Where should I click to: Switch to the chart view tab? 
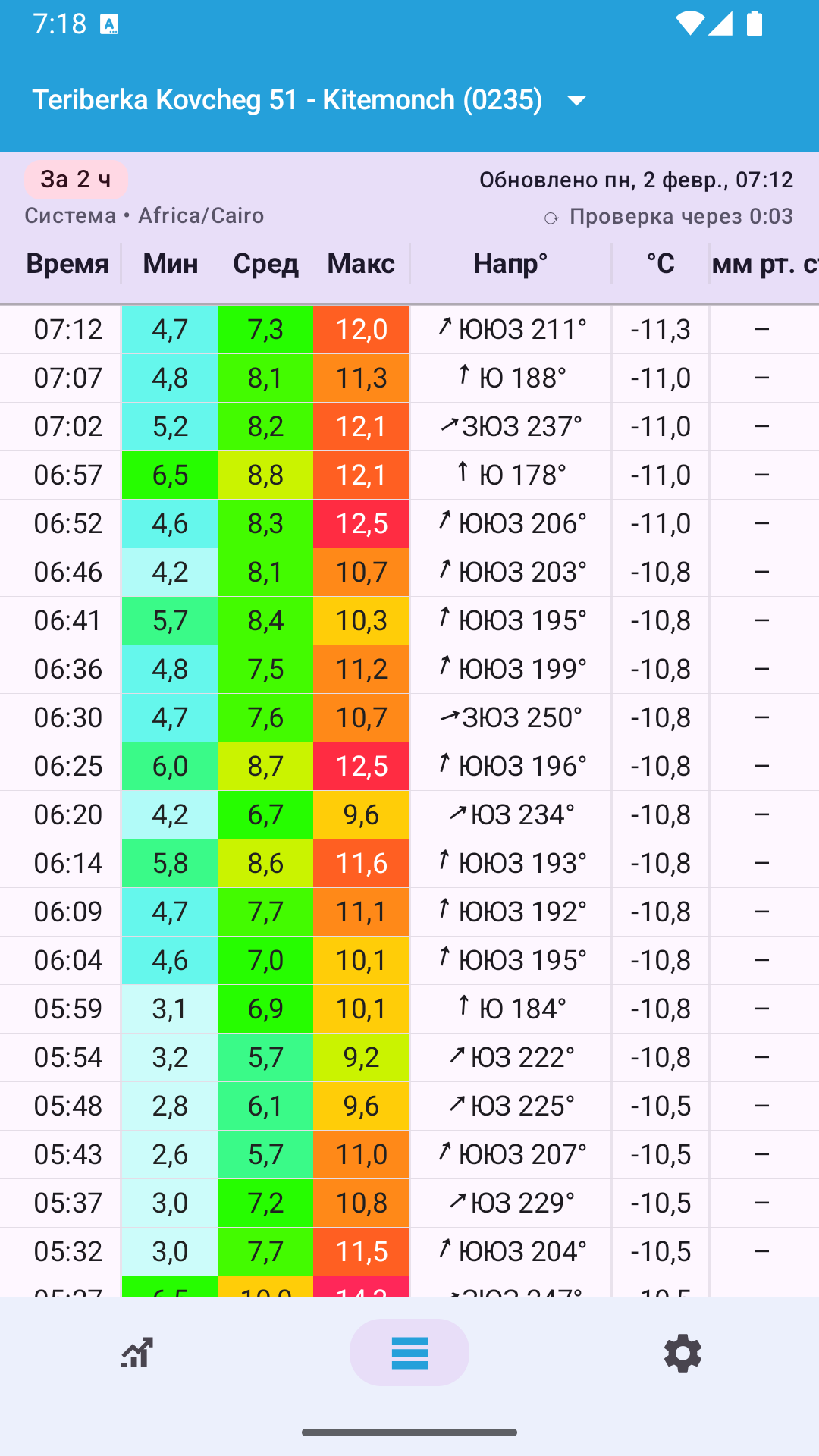[136, 1353]
